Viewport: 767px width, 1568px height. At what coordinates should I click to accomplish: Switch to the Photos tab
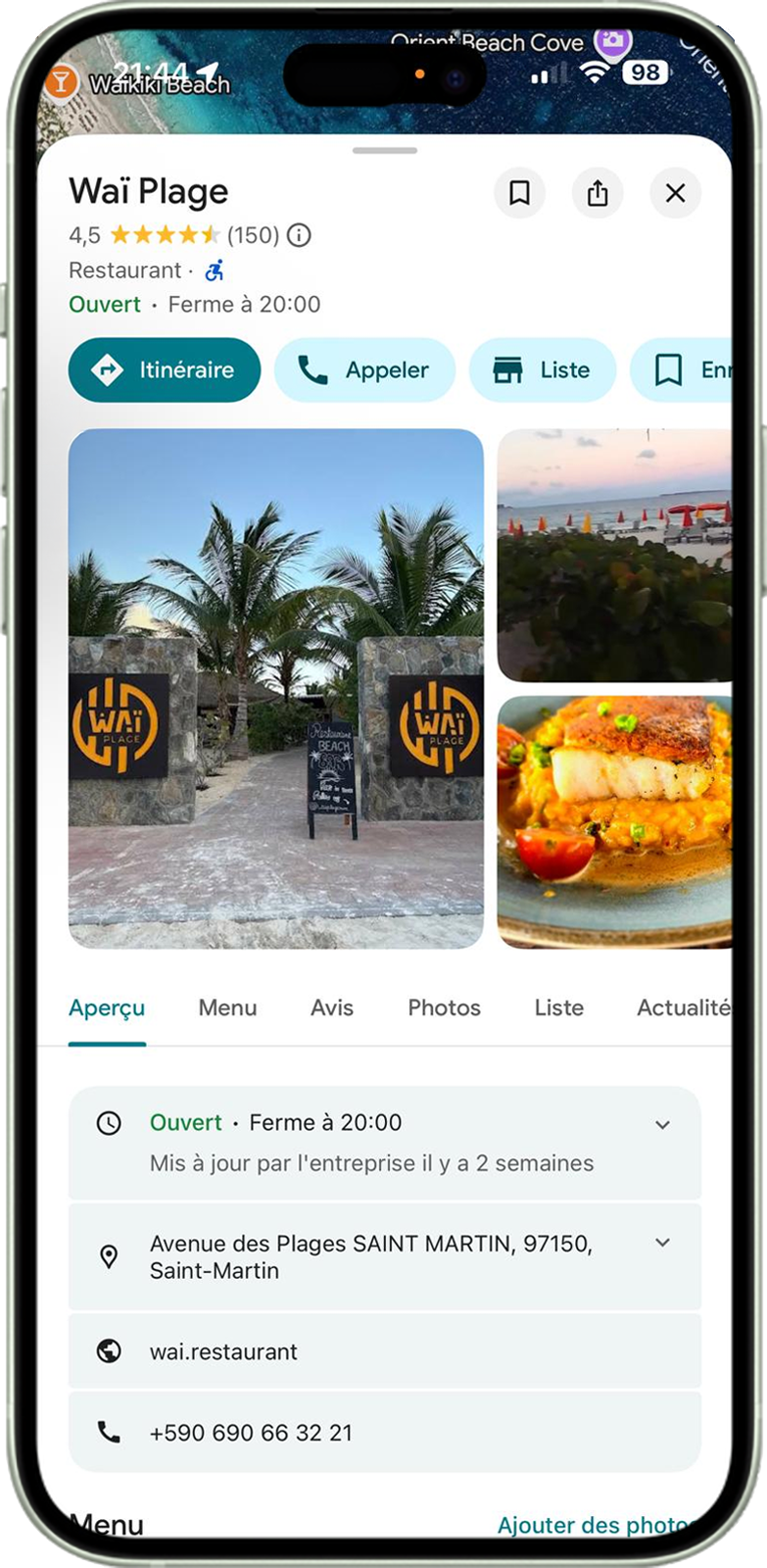(x=444, y=1008)
